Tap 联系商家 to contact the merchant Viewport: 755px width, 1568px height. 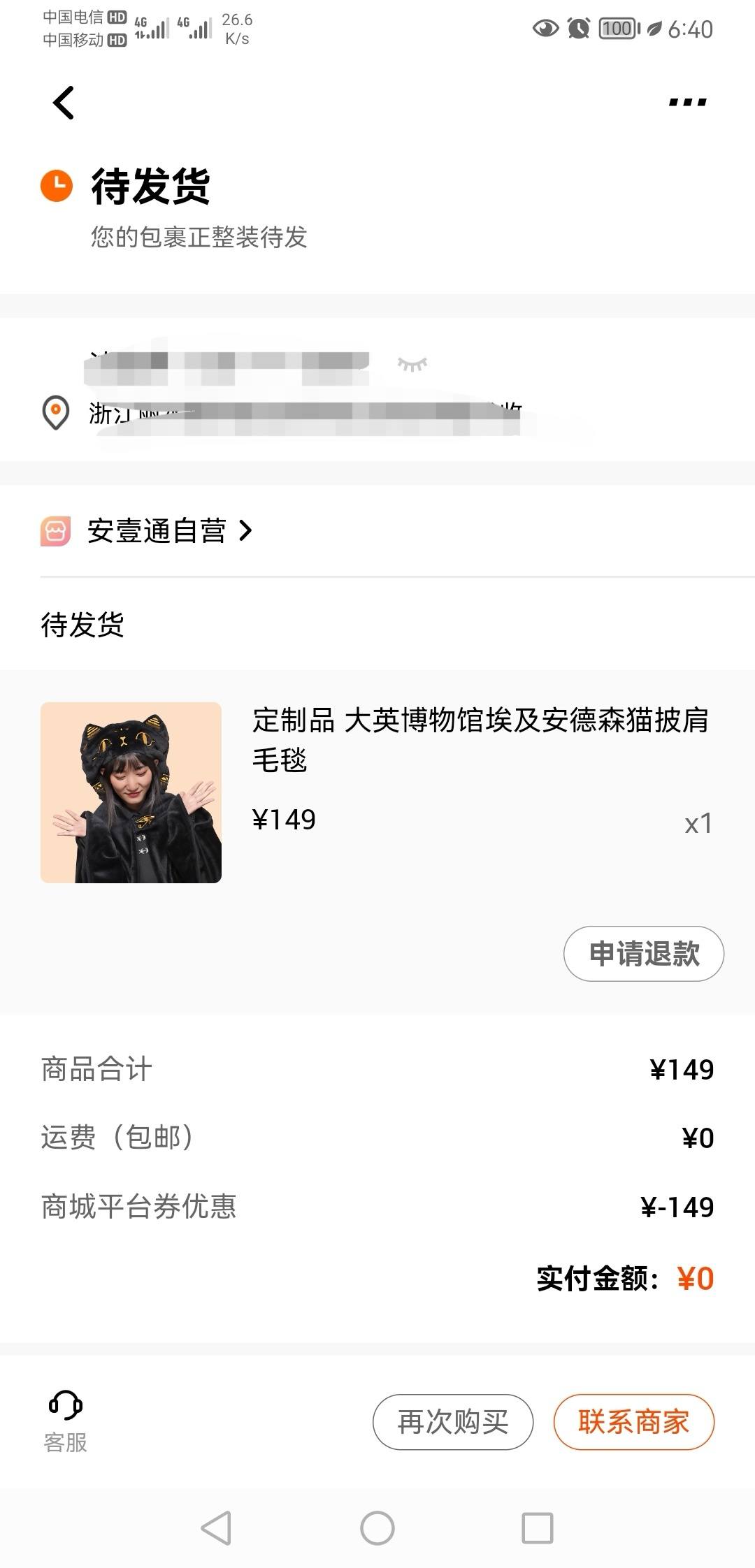[634, 1422]
